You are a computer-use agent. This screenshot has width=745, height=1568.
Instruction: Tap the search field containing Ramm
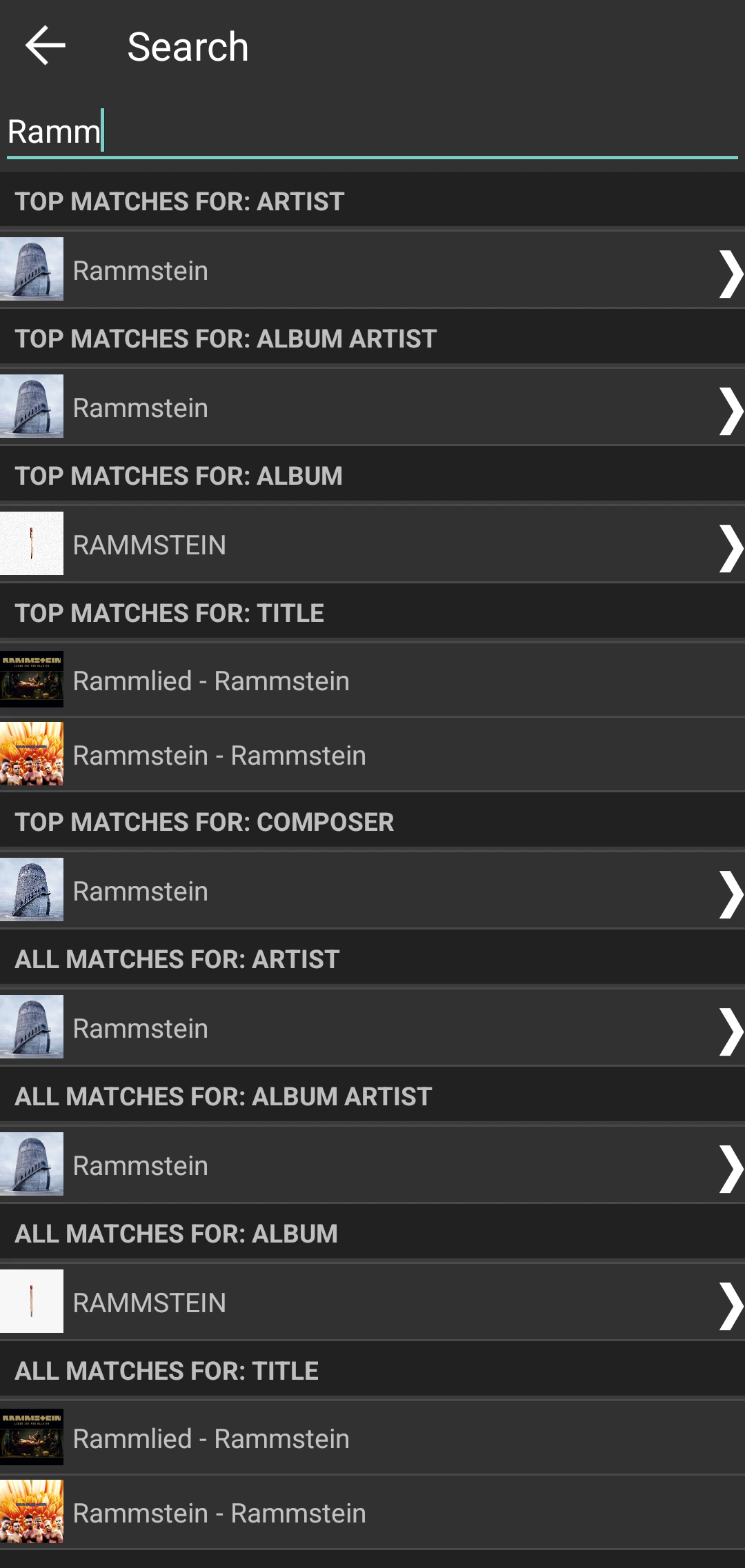372,131
